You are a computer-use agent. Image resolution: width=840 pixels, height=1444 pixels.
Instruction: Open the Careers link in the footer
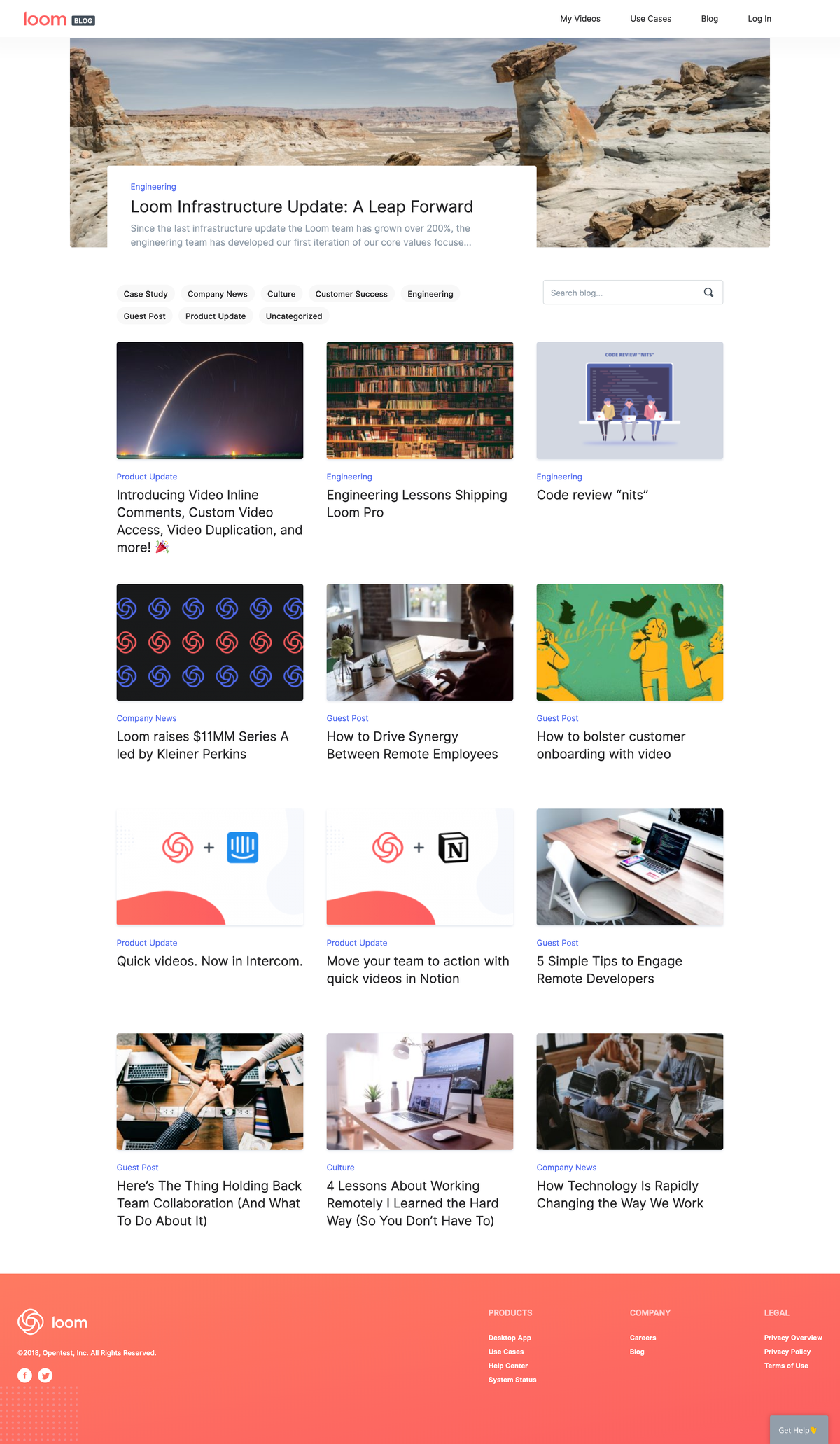(643, 1338)
